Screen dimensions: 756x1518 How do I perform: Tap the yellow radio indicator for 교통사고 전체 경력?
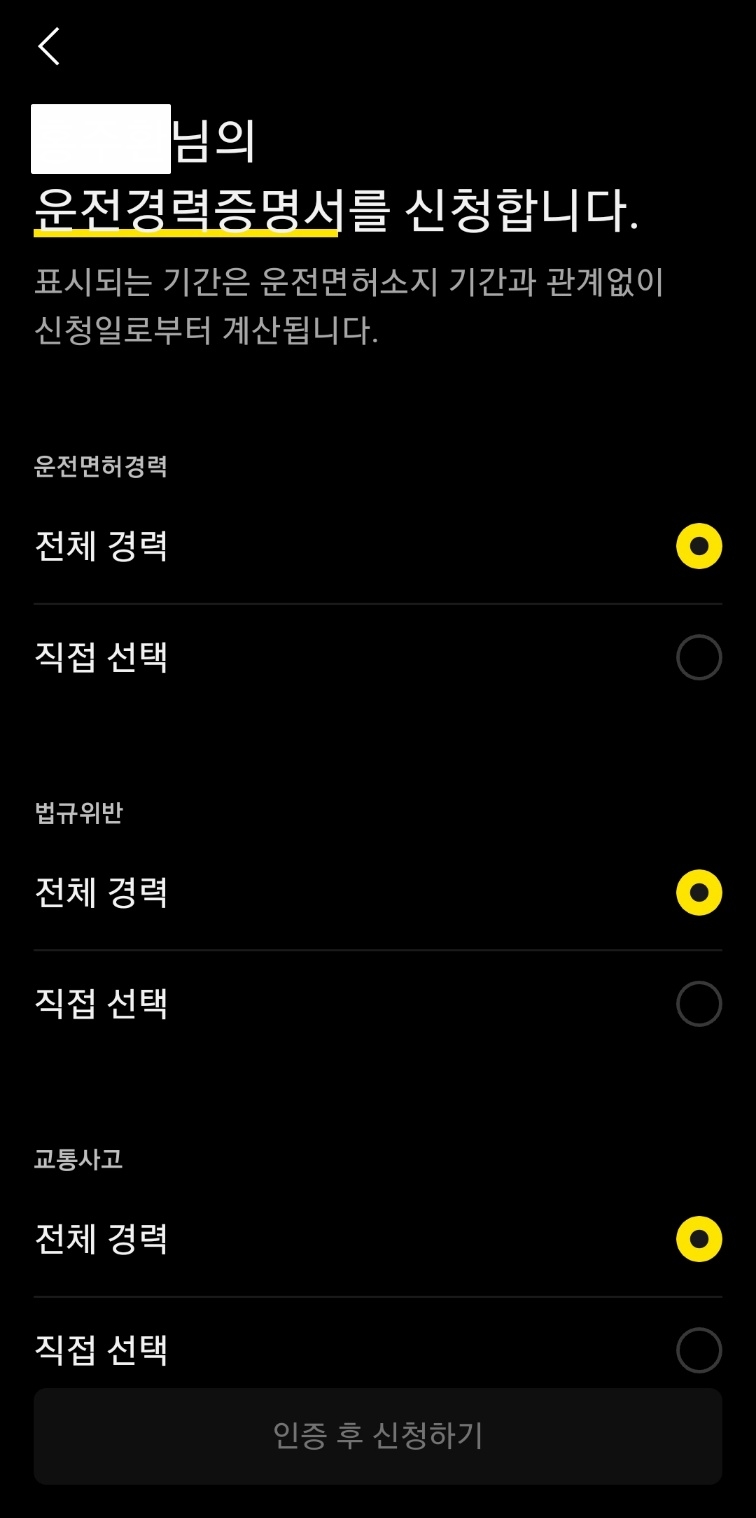[x=699, y=1239]
